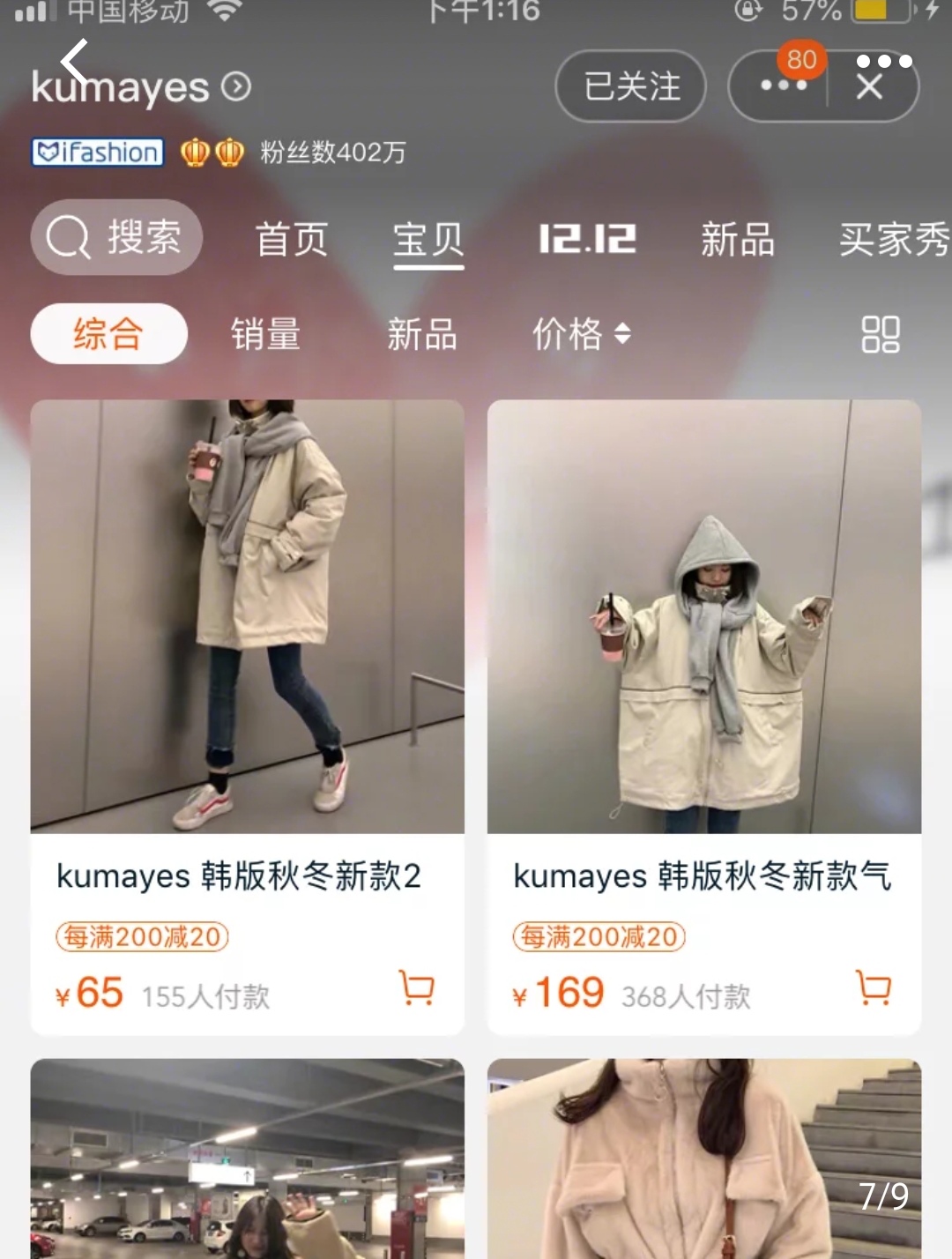Image resolution: width=952 pixels, height=1259 pixels.
Task: Click the shopping cart icon on ¥65 item
Action: point(417,991)
